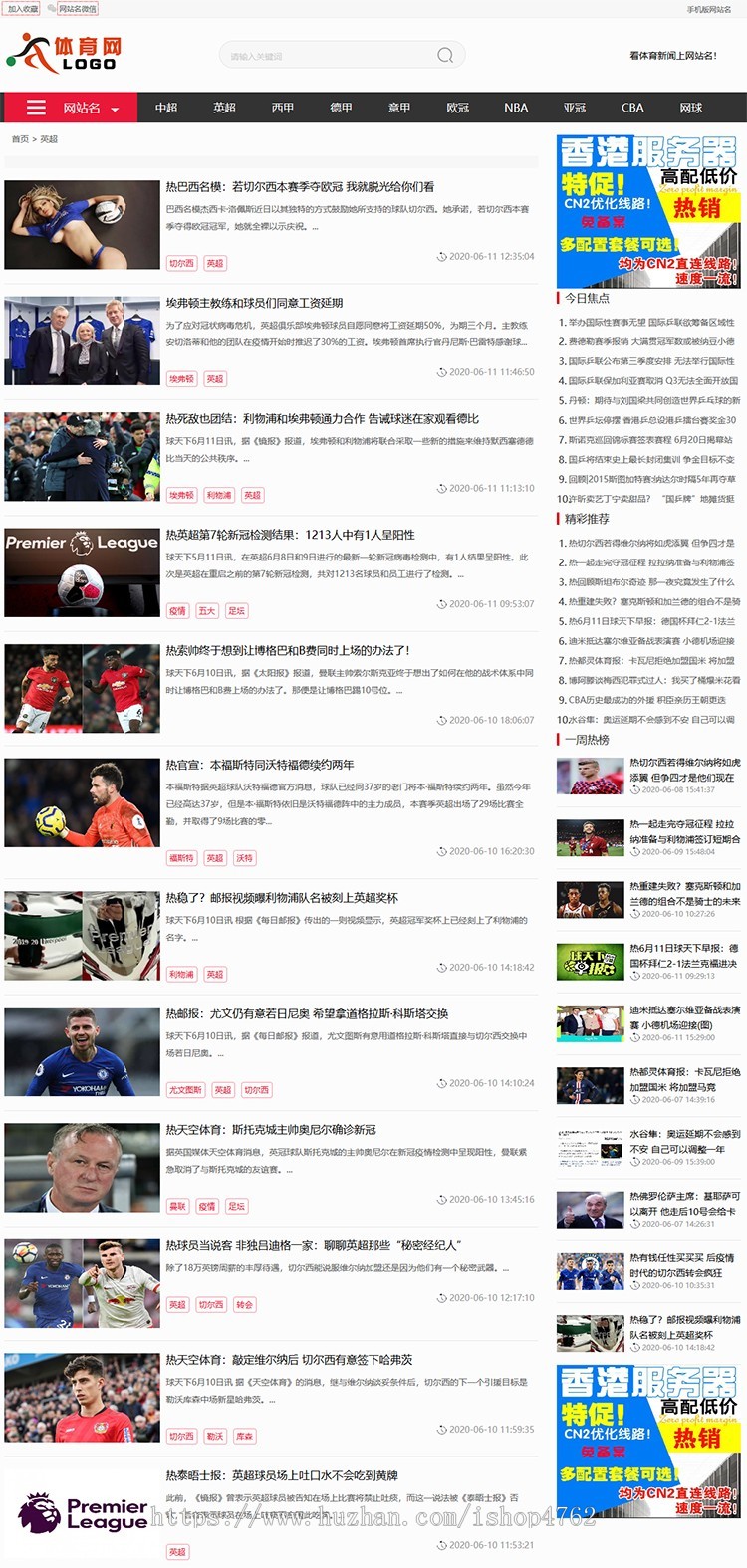Open the 欧冠 tab
This screenshot has width=747, height=1568.
tap(458, 108)
